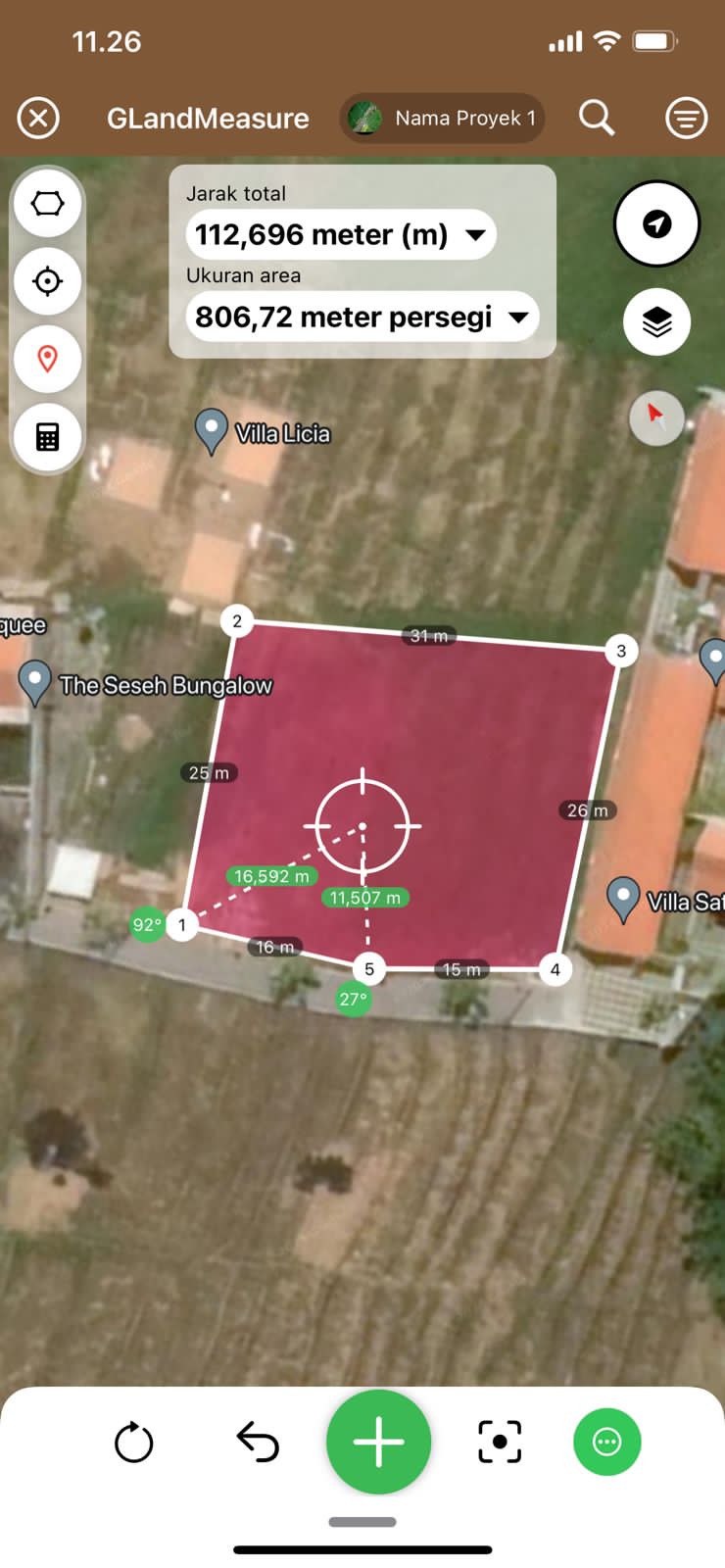
Task: Choose the red location pin tool
Action: pos(47,359)
